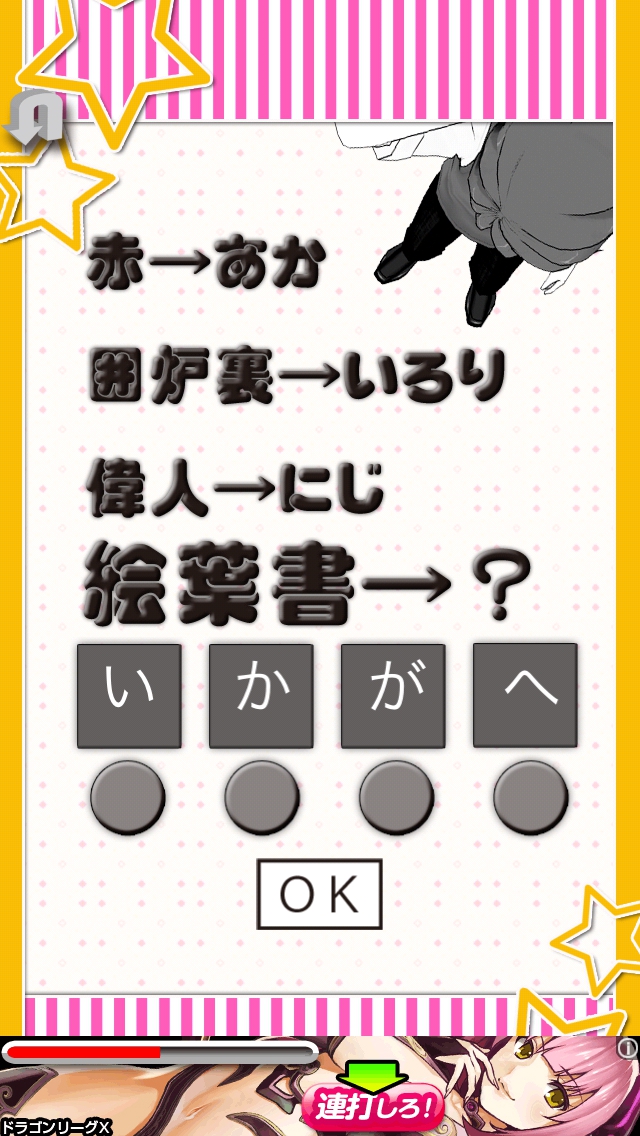Select the へ answer tile
Viewport: 640px width, 1136px height.
[525, 695]
